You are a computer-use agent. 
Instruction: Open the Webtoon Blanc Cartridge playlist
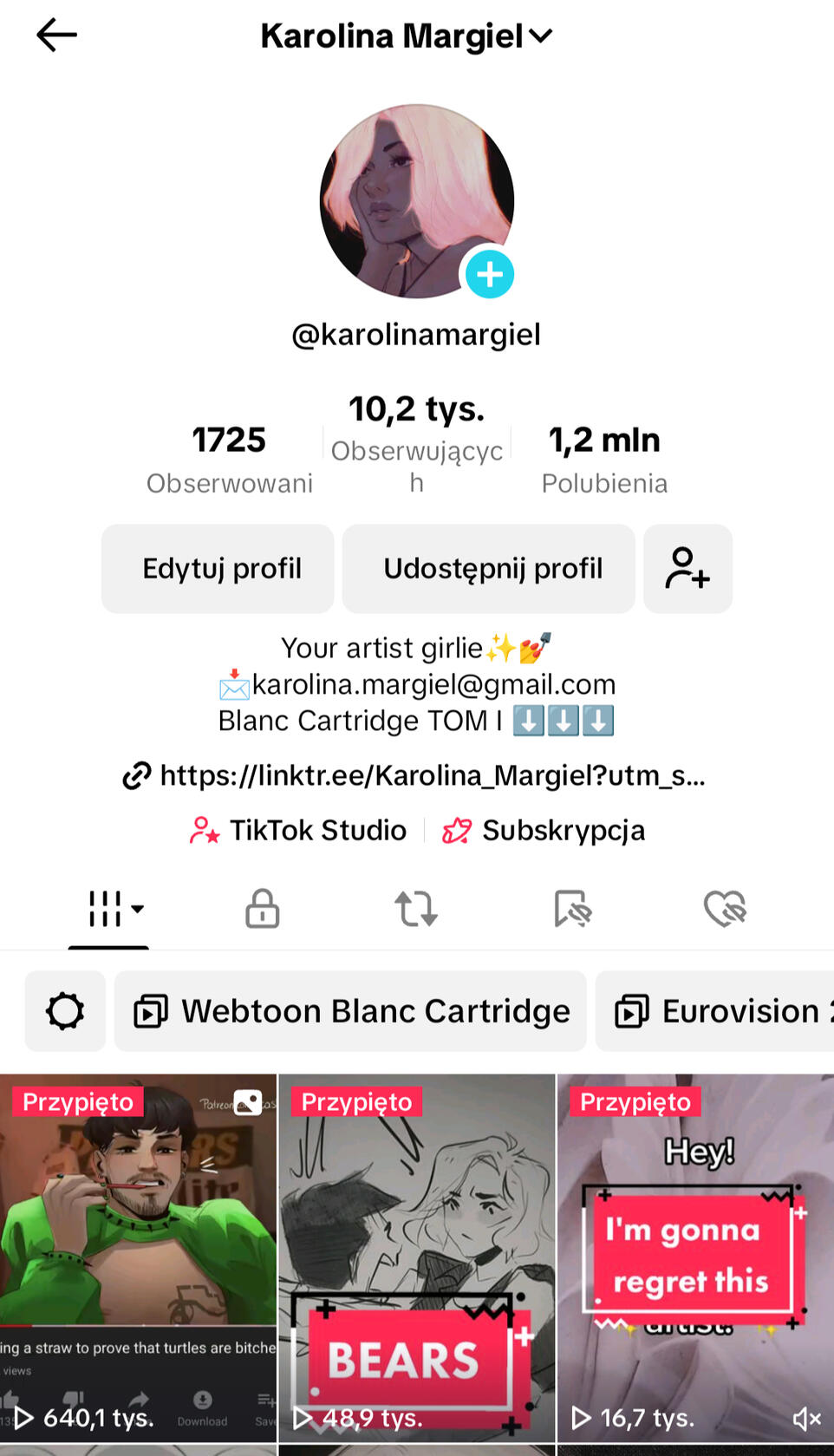[x=350, y=1011]
